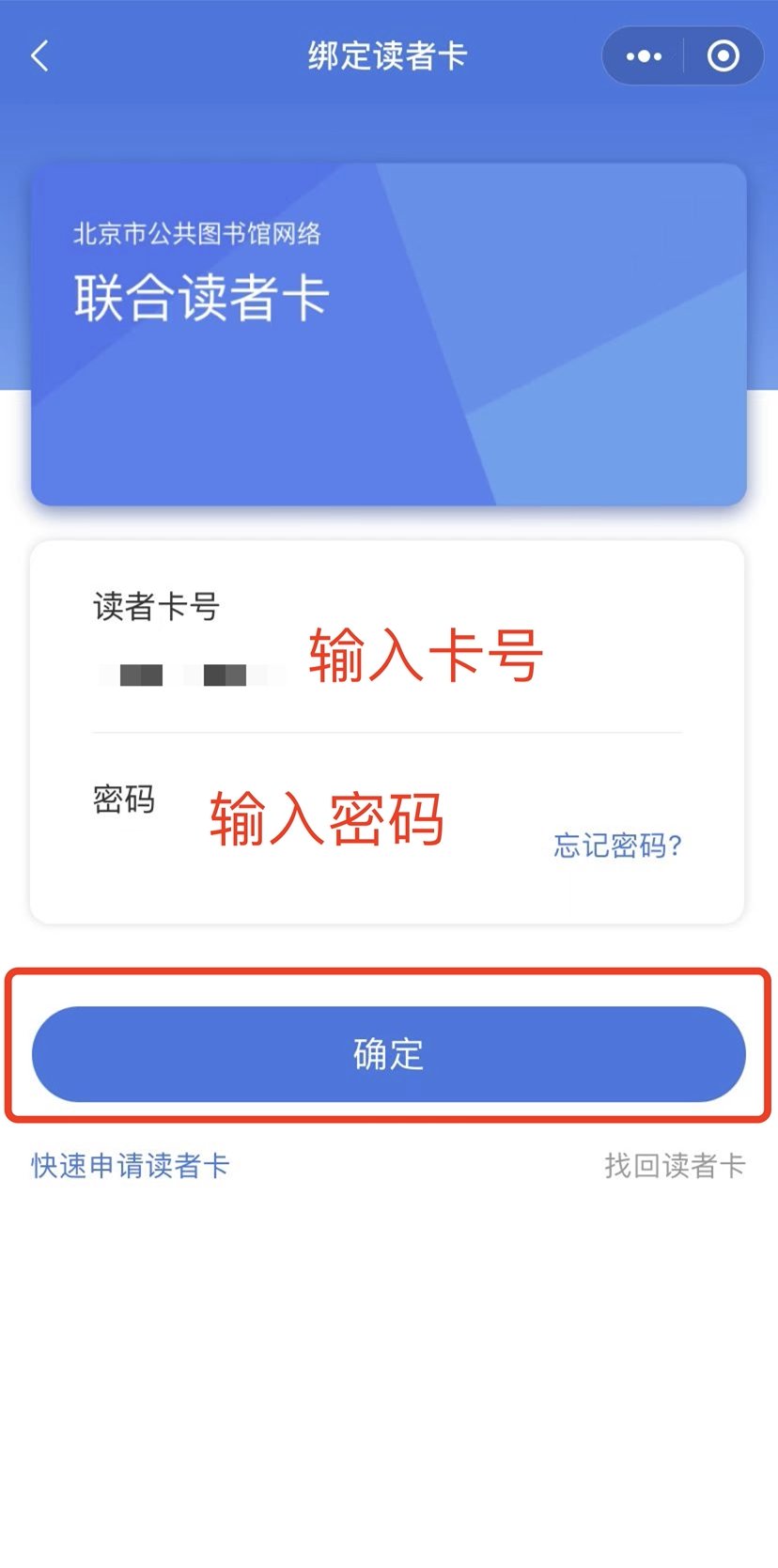Close the mini program with the circle icon
This screenshot has width=778, height=1568.
(x=723, y=56)
